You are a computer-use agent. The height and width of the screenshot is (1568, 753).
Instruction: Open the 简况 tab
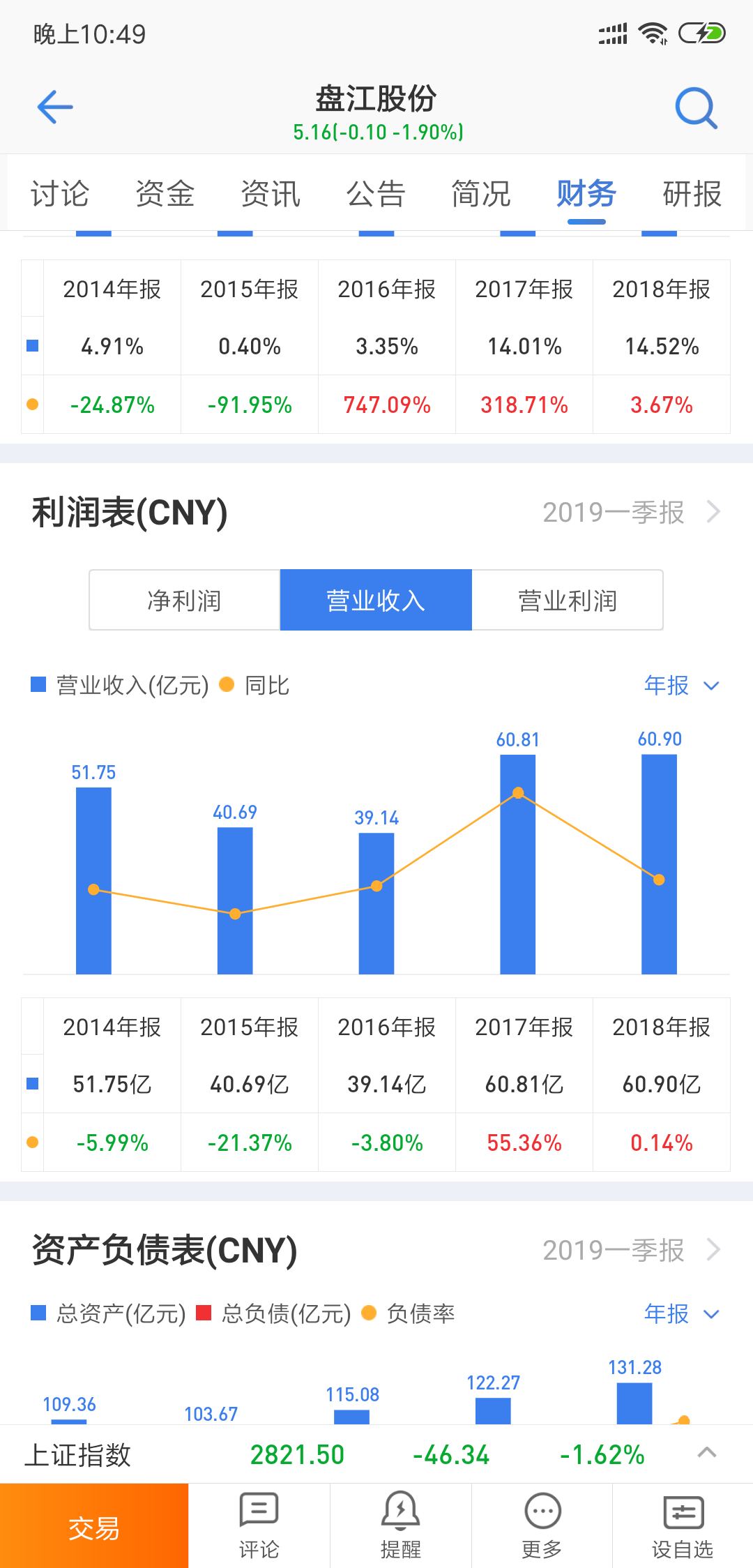481,194
